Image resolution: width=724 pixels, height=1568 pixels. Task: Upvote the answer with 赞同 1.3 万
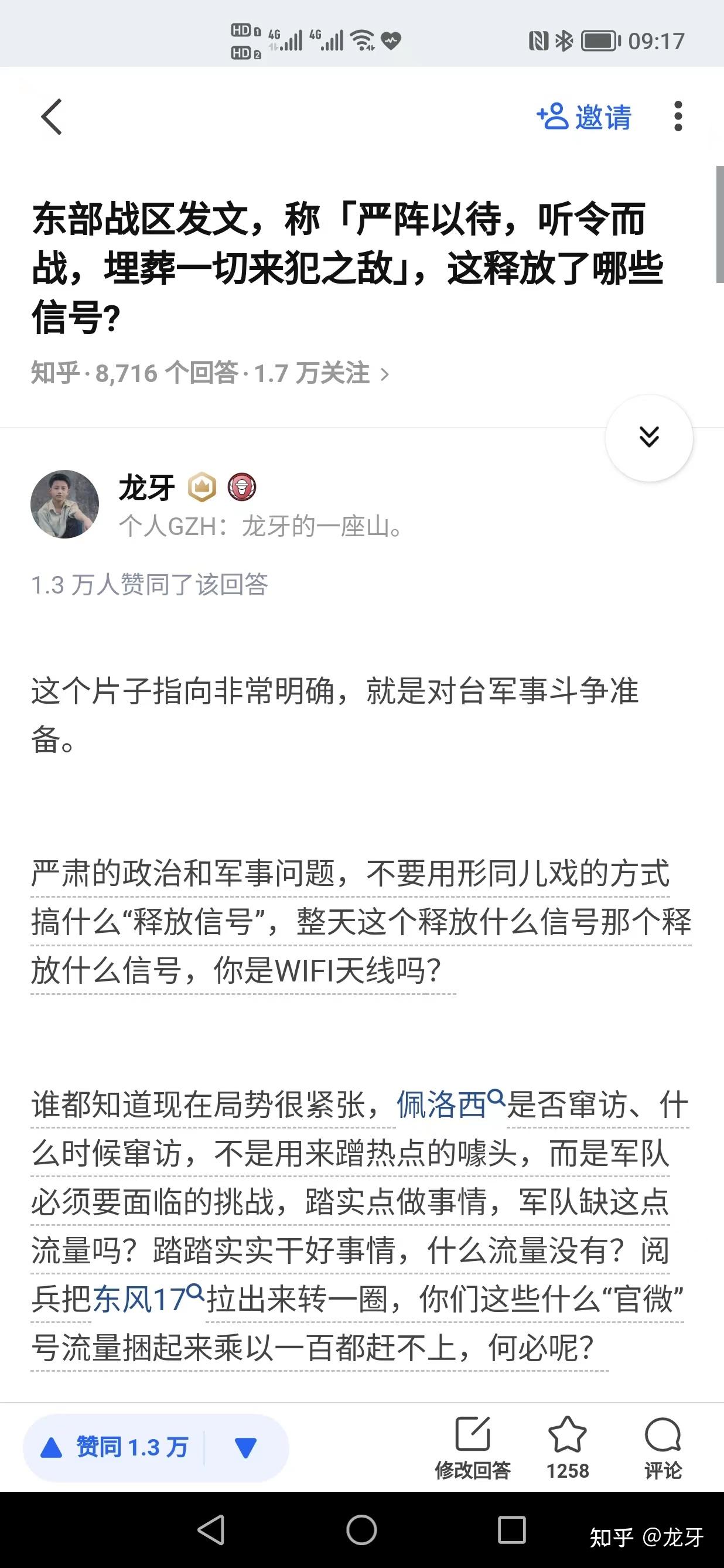point(114,1447)
